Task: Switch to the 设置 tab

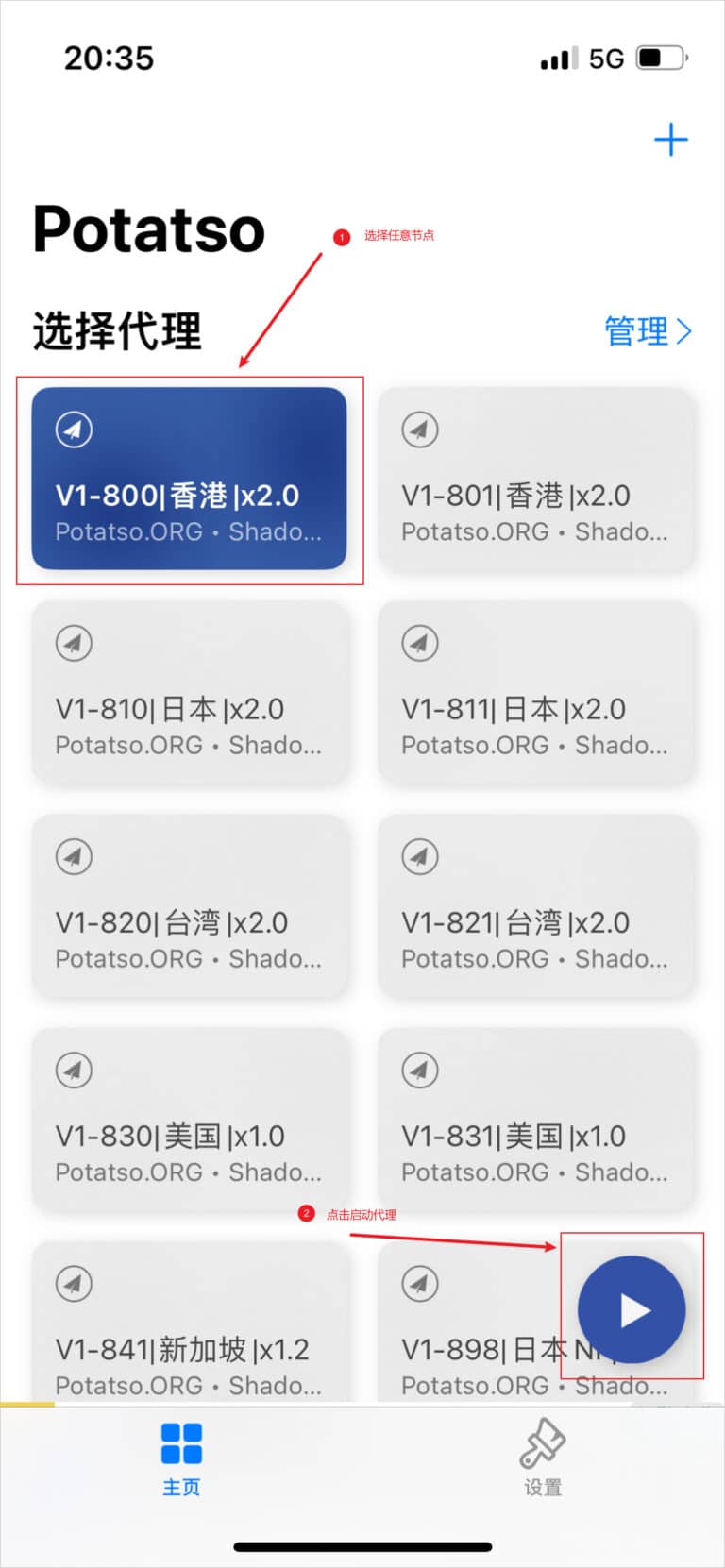Action: pos(541,1458)
